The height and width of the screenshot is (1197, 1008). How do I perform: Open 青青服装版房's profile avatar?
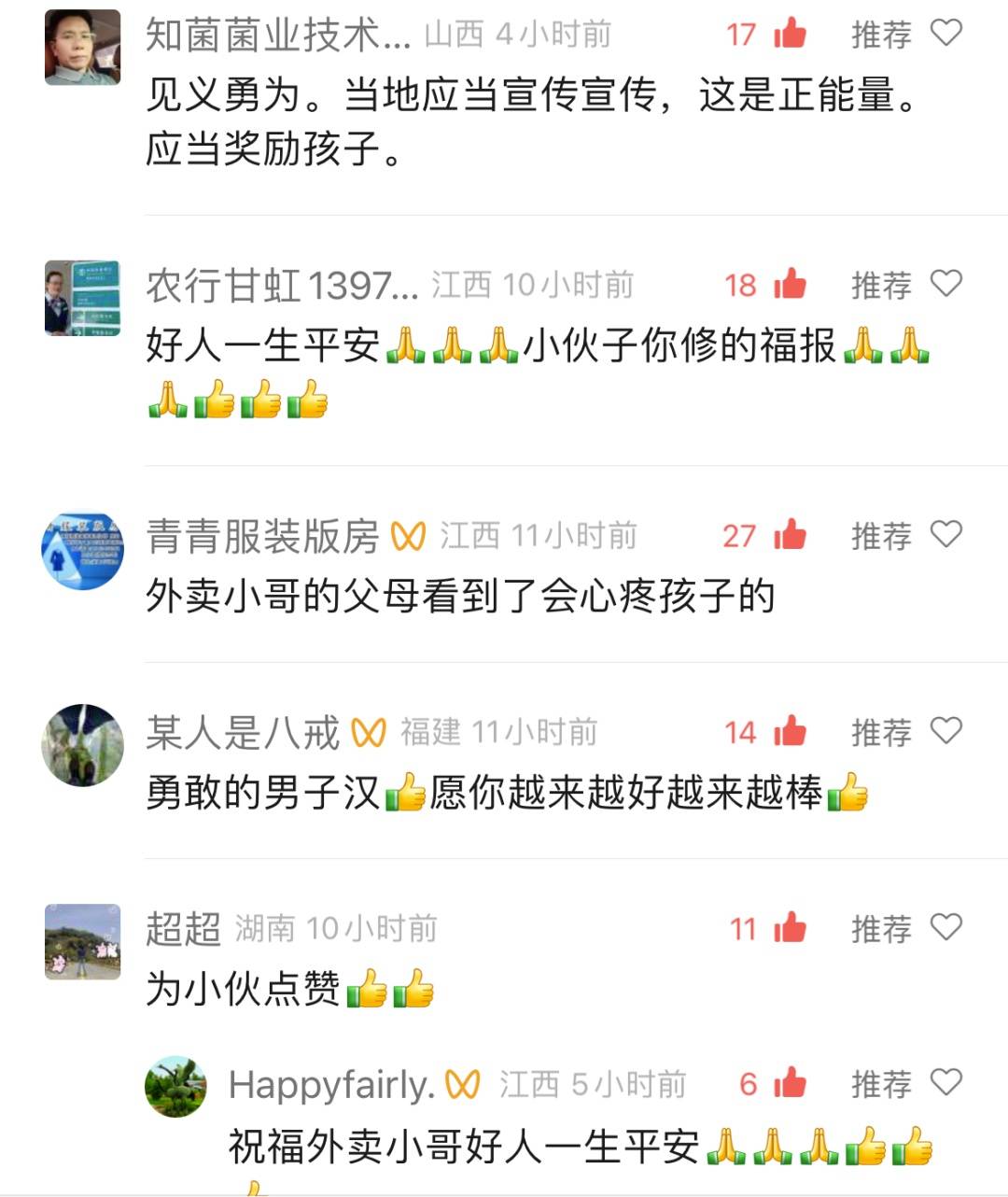pos(82,550)
